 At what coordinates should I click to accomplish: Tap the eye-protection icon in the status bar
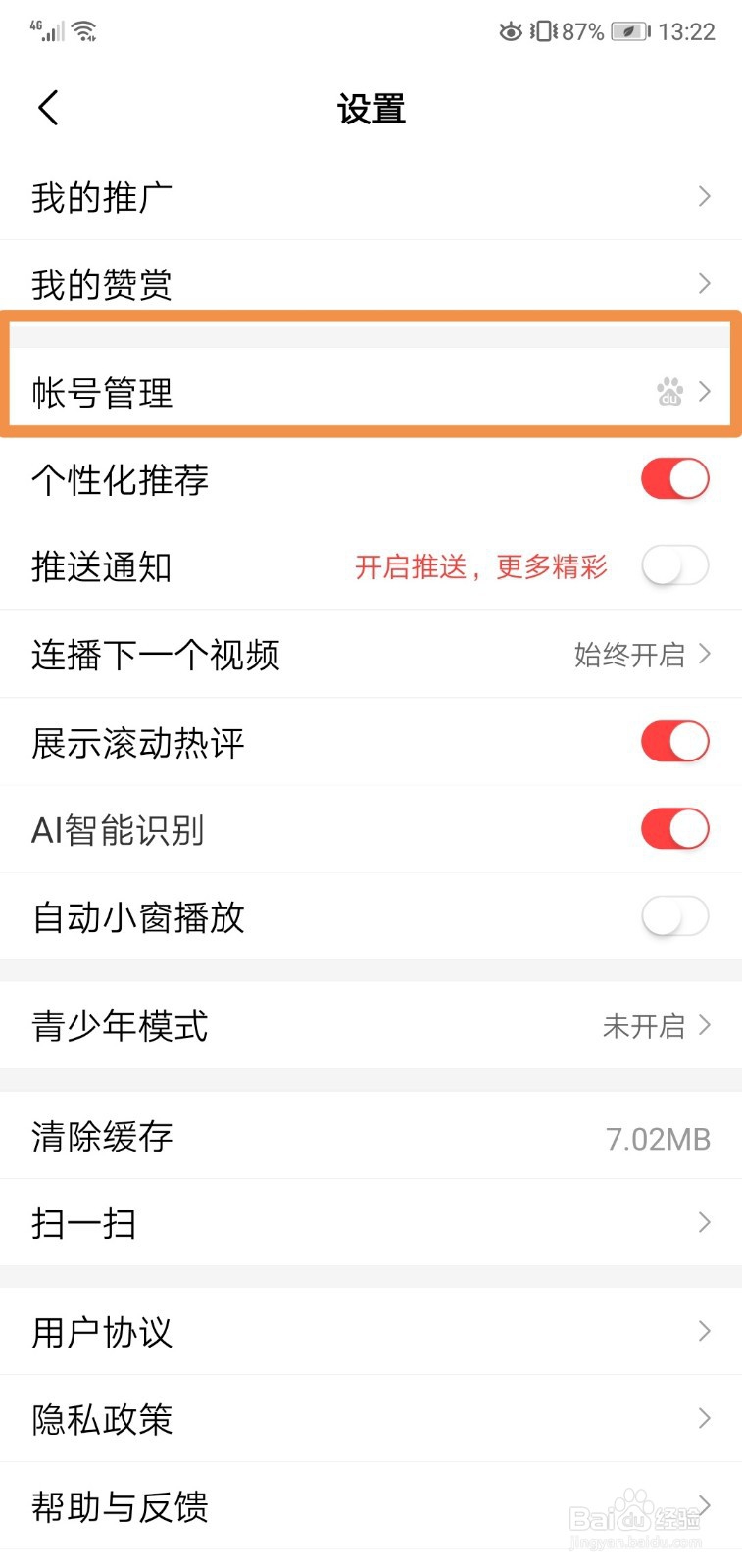(x=512, y=30)
